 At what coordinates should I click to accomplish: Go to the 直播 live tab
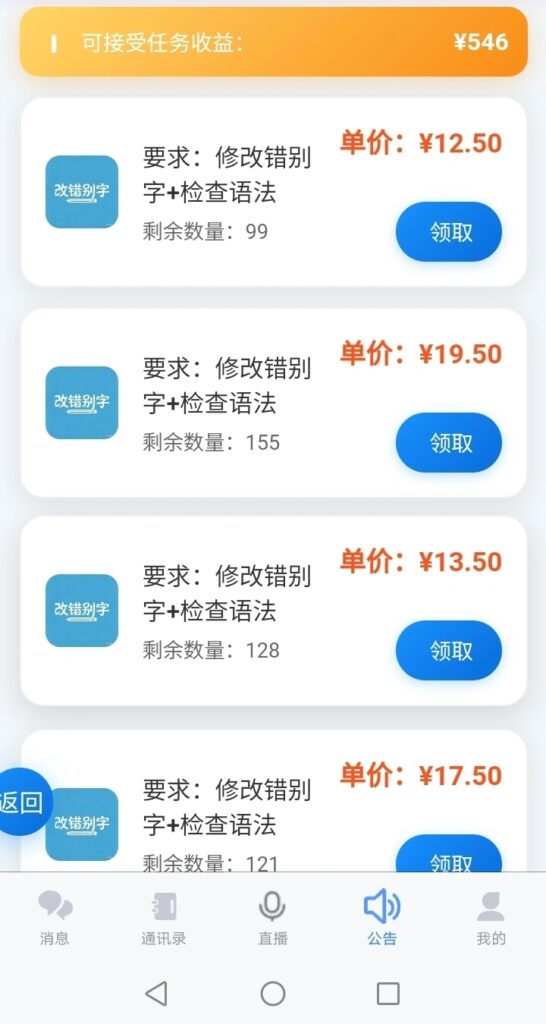272,918
